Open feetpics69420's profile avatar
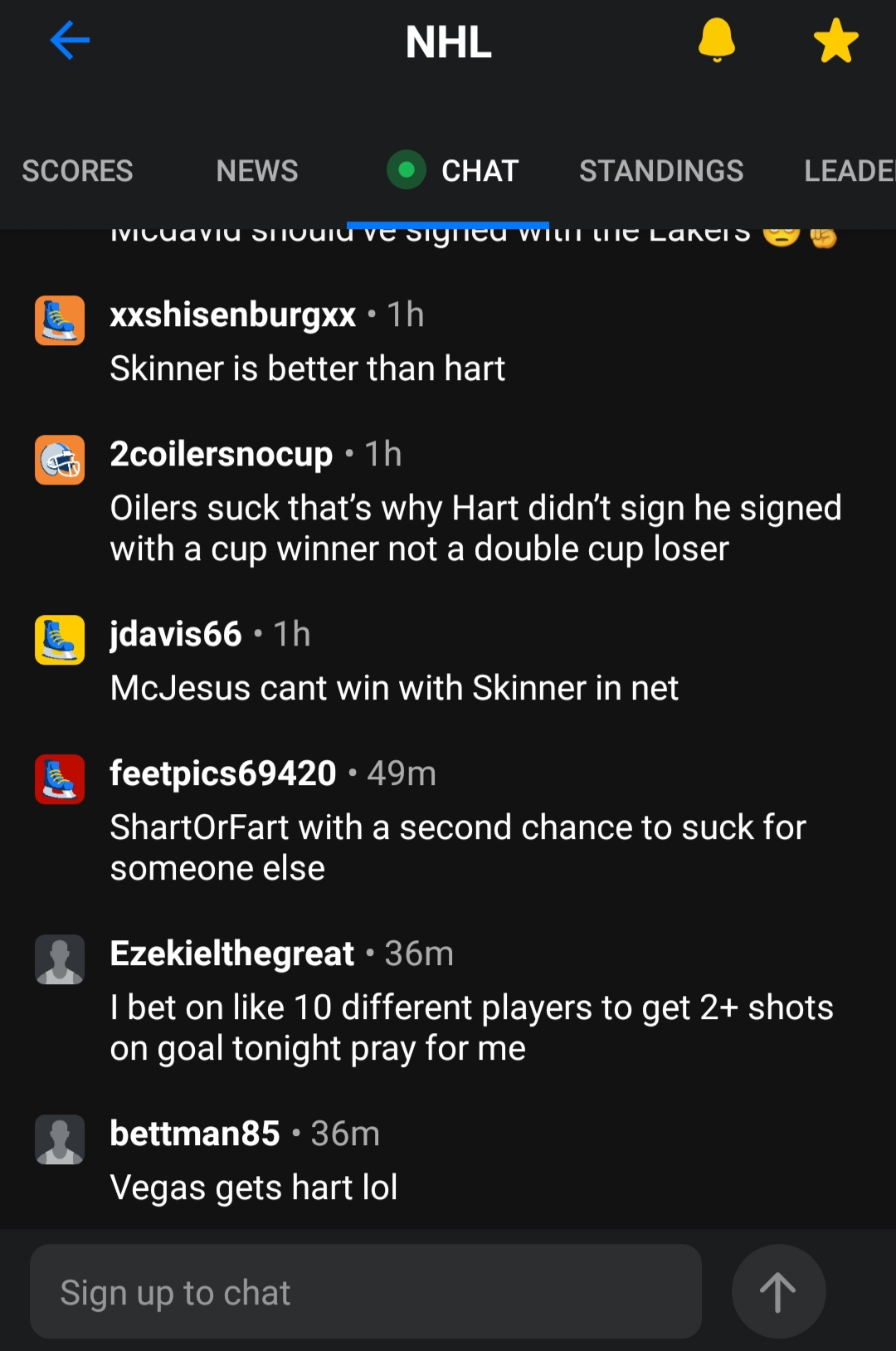 [x=60, y=779]
